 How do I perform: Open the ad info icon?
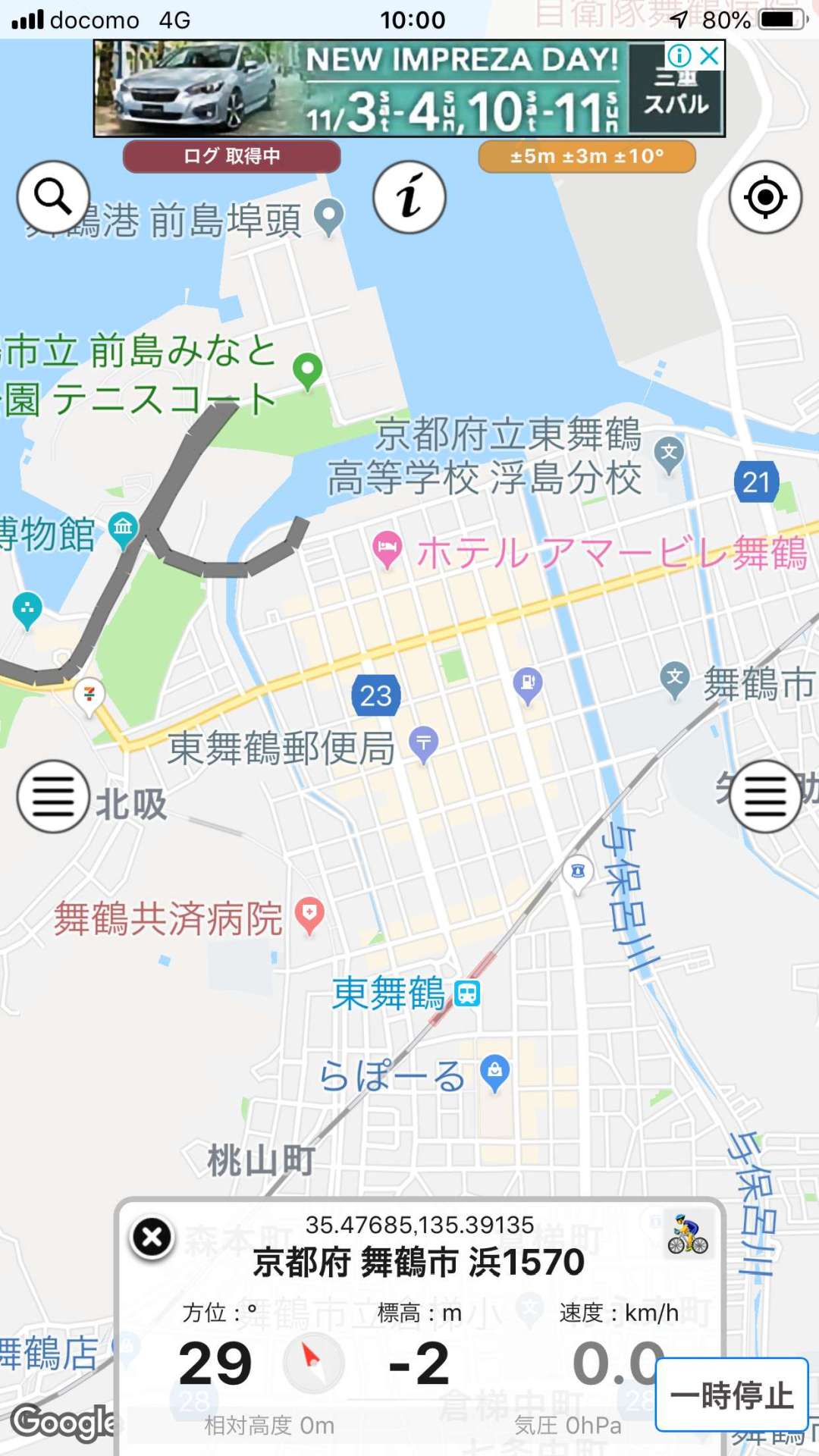[679, 55]
